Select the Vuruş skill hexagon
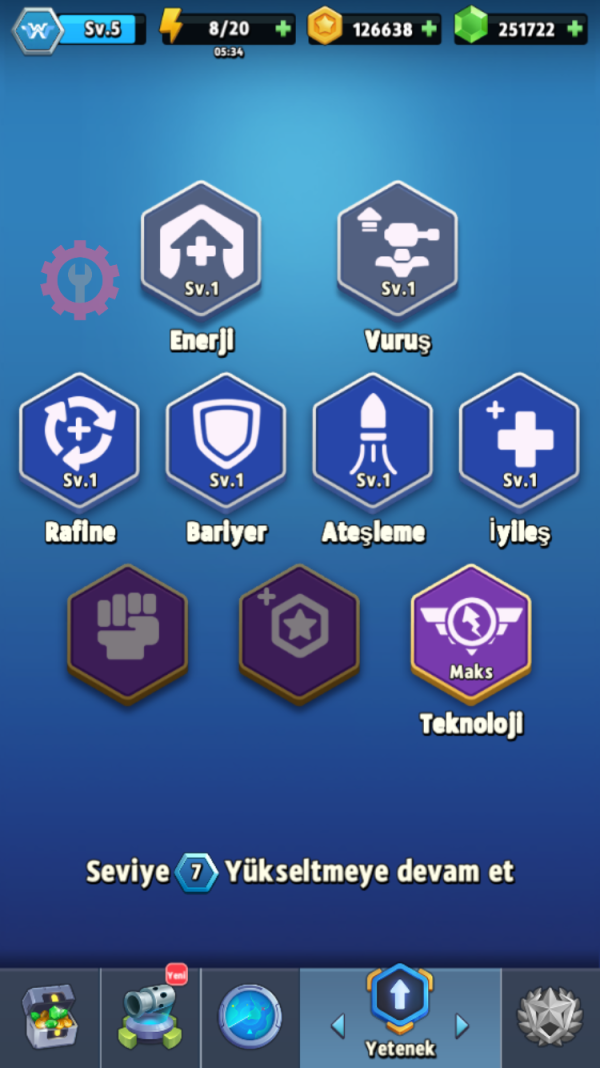 (x=397, y=250)
